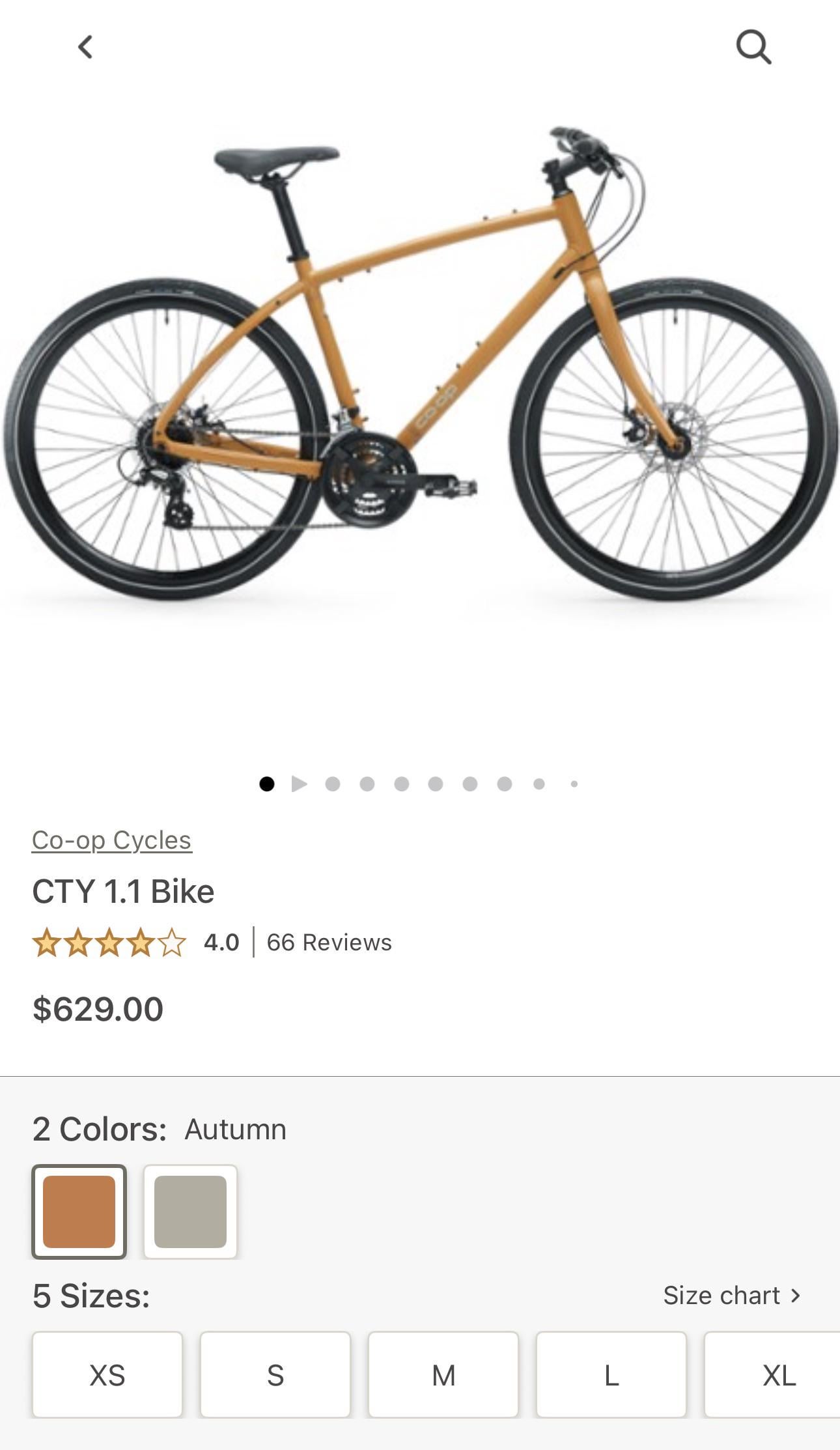The image size is (840, 1450).
Task: Select size XS
Action: click(x=107, y=1374)
